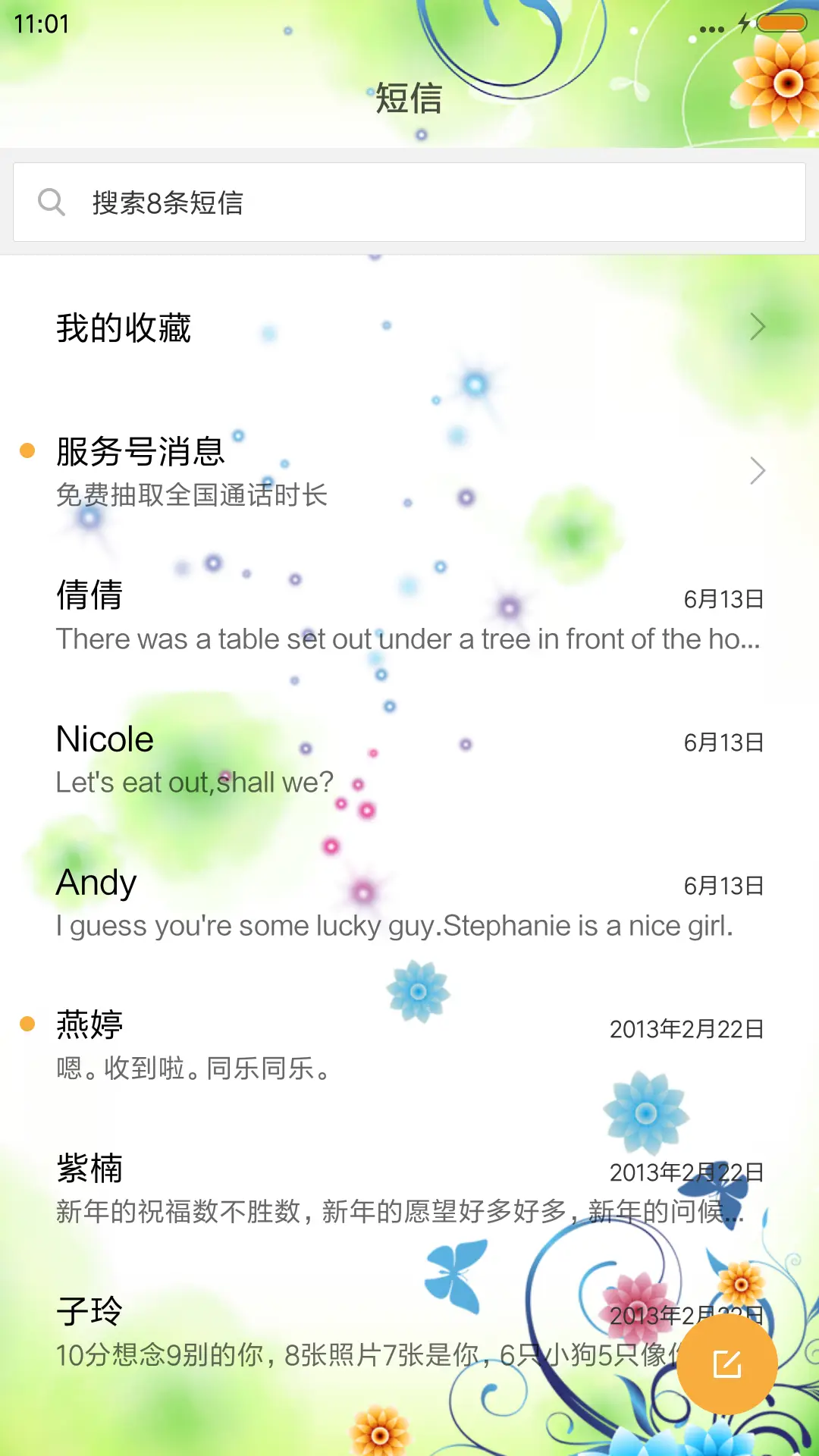Open 服务号消息 using the right arrow
819x1456 pixels.
click(758, 471)
